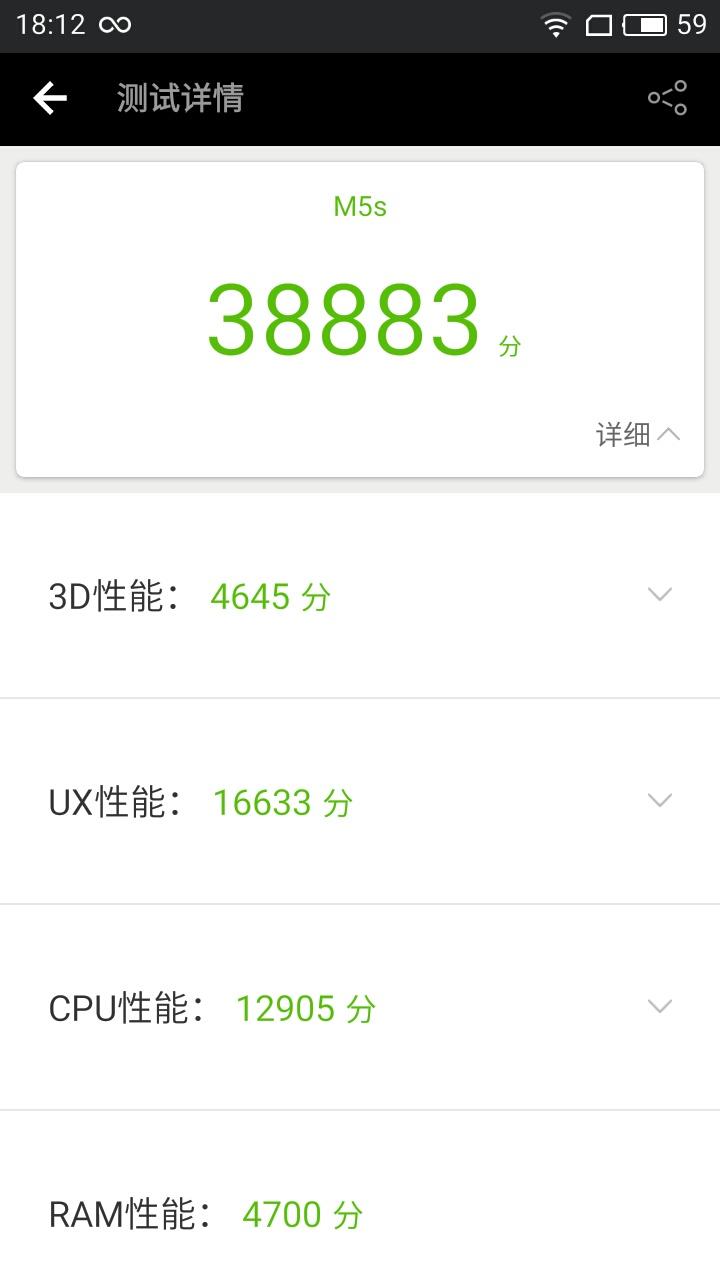Image resolution: width=720 pixels, height=1280 pixels.
Task: Tap the back arrow to leave test details
Action: click(49, 98)
